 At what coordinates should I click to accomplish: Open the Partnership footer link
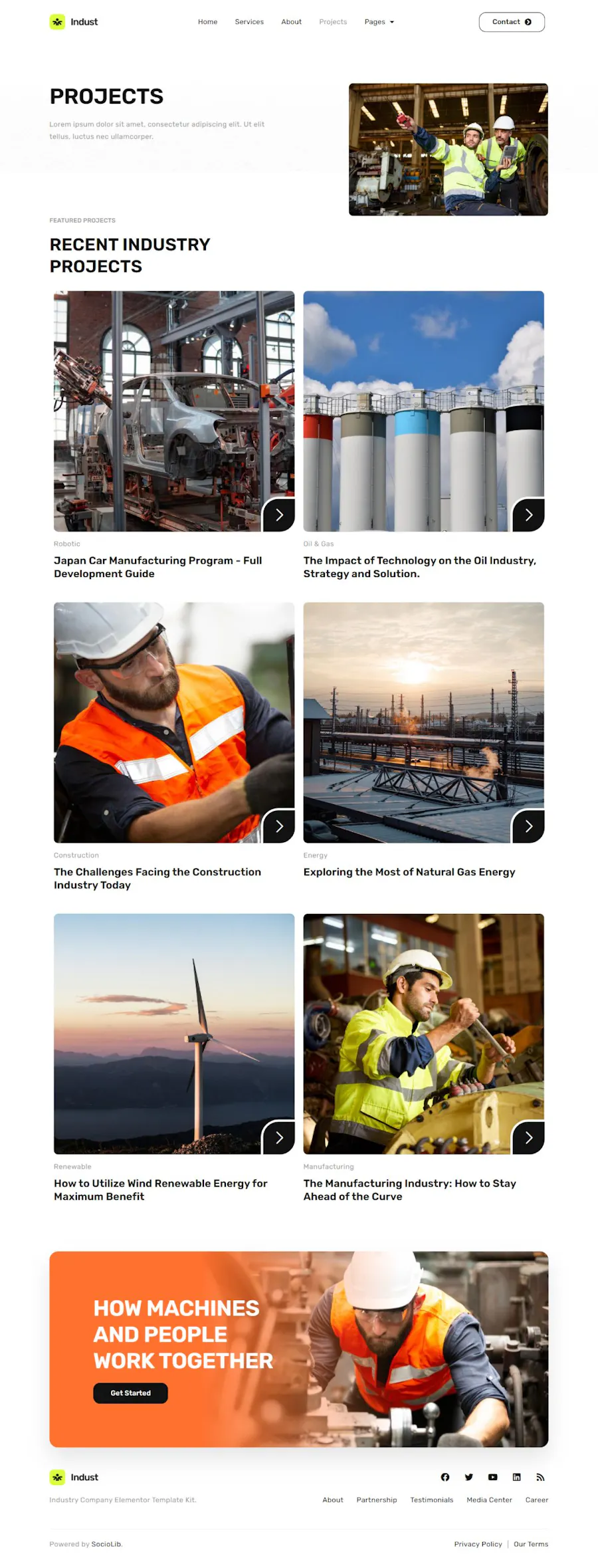click(376, 1500)
